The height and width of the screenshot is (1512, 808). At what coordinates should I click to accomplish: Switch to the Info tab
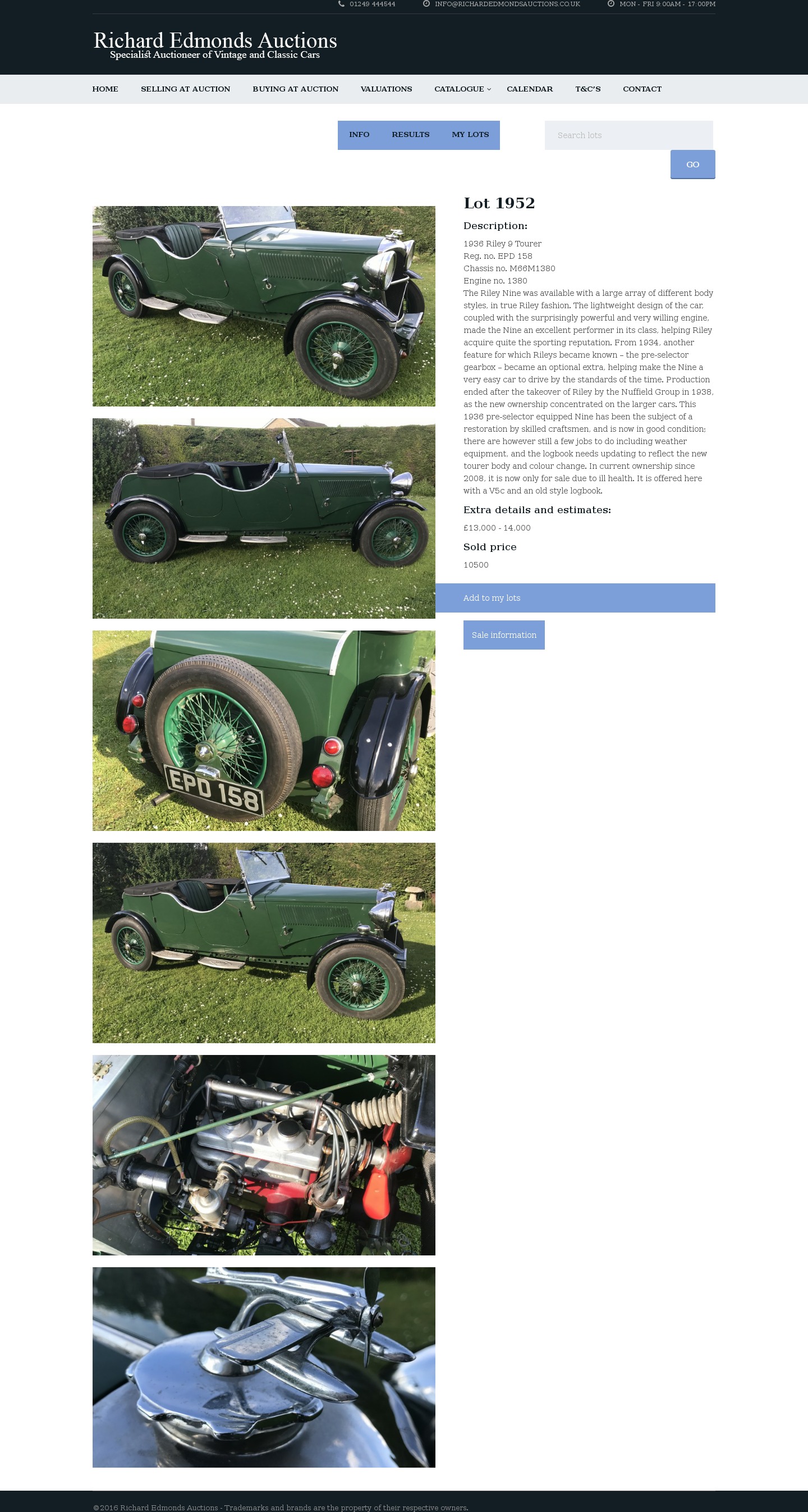click(359, 135)
